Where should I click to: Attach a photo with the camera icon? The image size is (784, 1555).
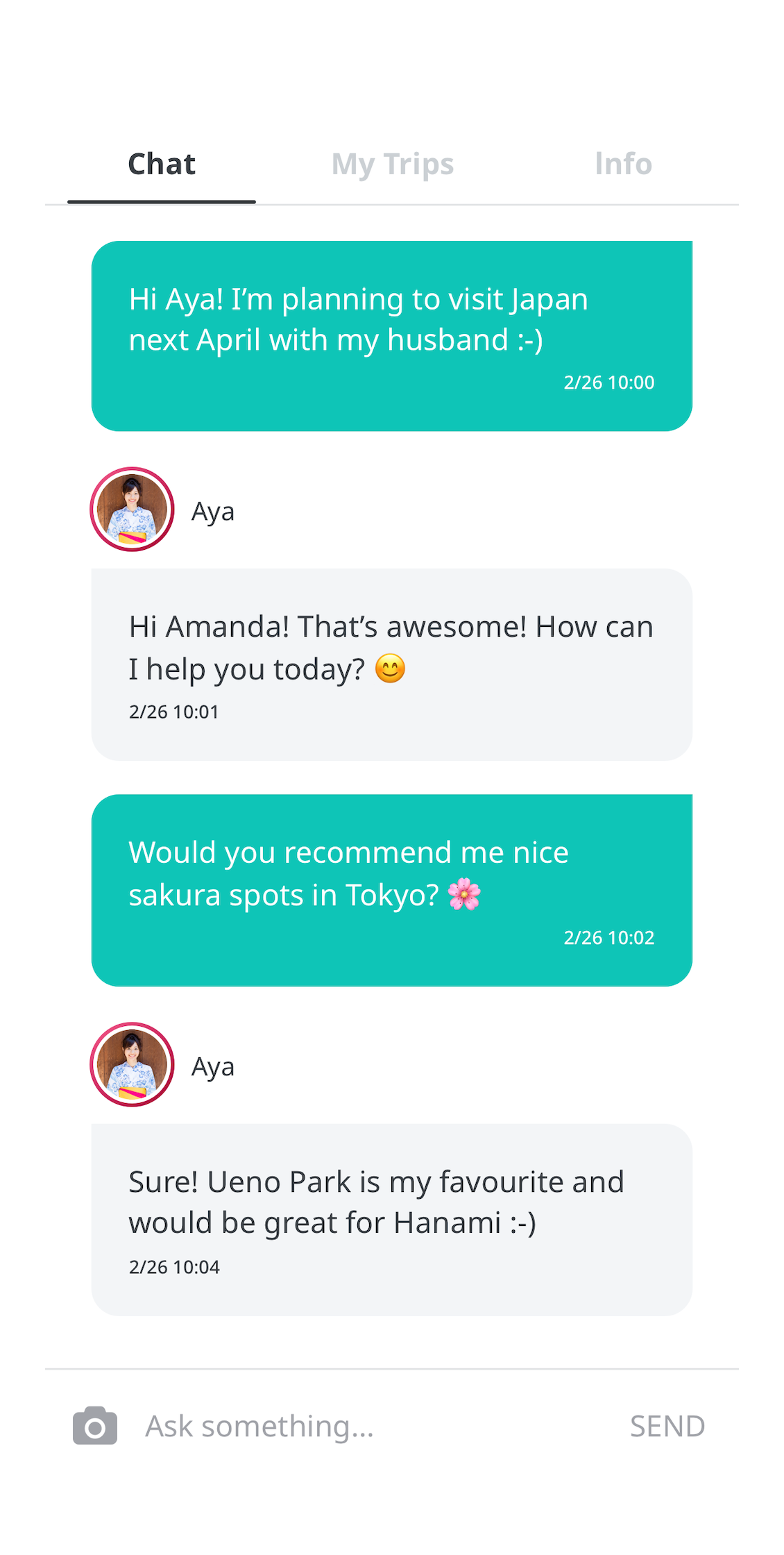click(95, 1427)
